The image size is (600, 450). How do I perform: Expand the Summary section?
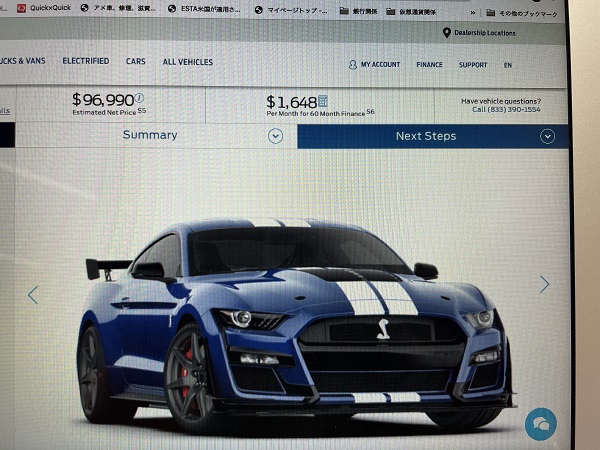276,136
